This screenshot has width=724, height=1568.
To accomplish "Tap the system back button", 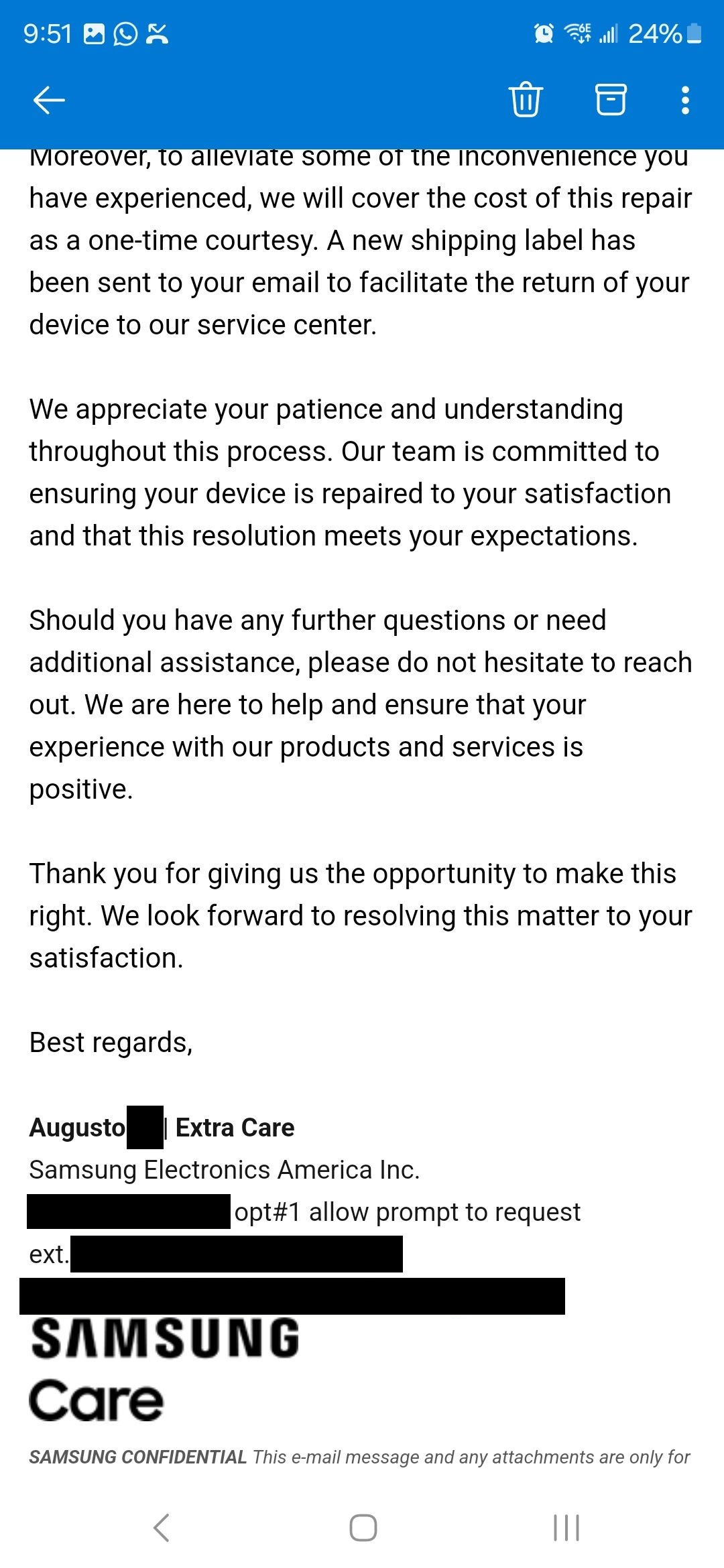I will pyautogui.click(x=162, y=1528).
